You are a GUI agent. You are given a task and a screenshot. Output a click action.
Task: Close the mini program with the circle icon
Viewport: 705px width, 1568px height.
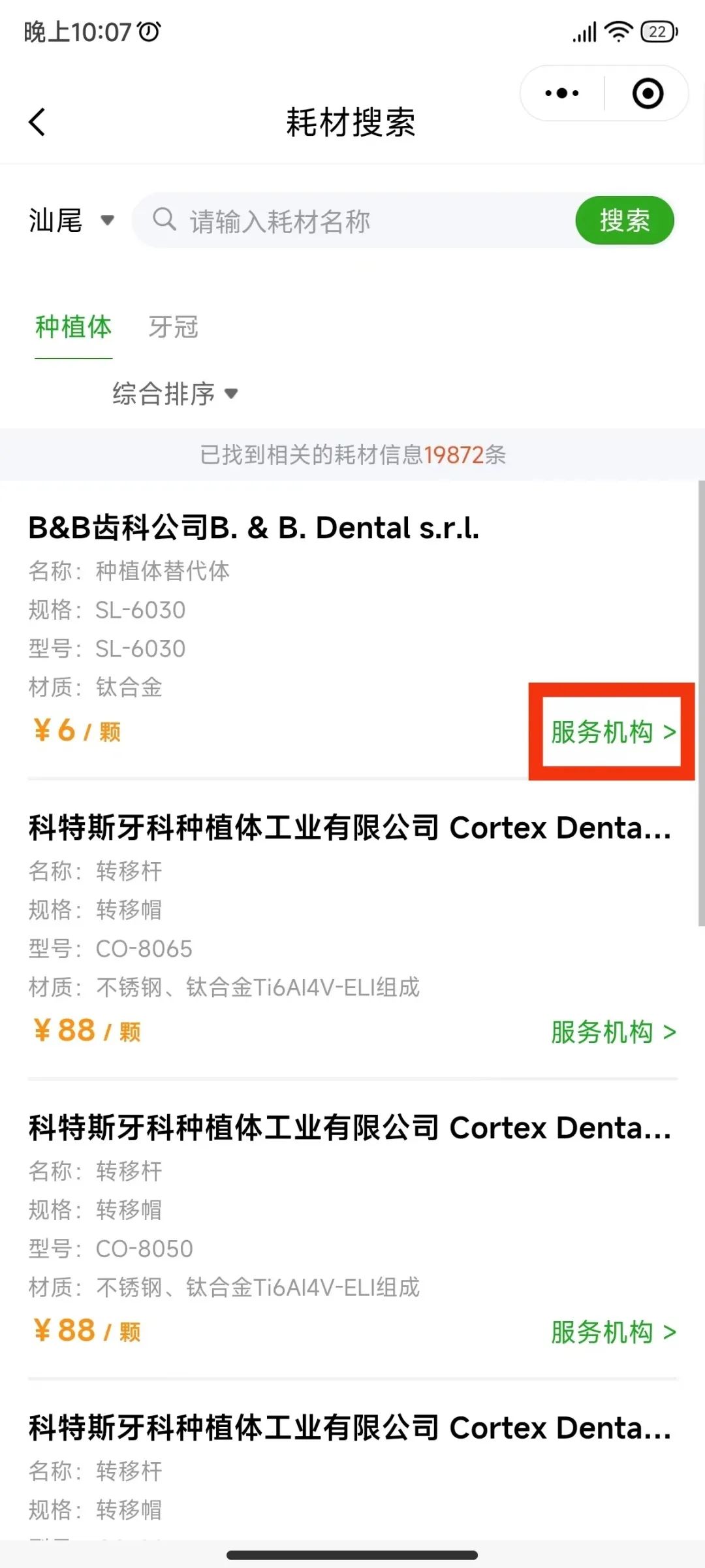[648, 93]
